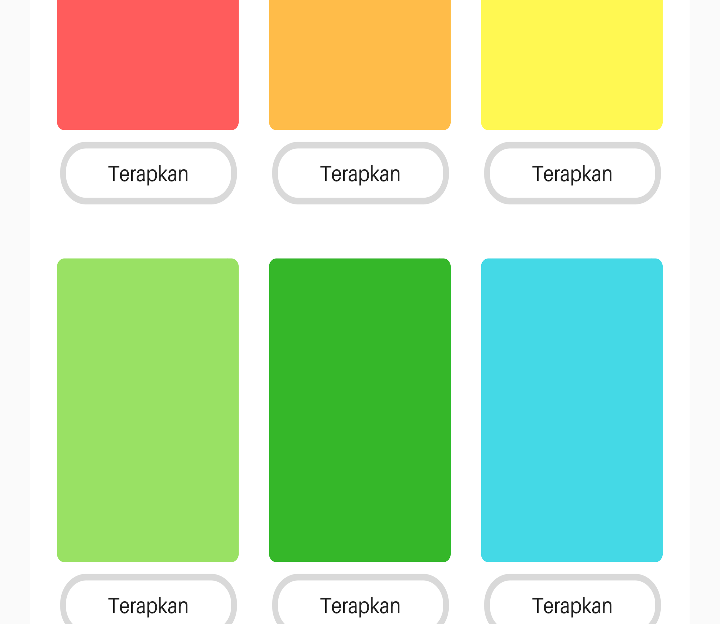Image resolution: width=720 pixels, height=624 pixels.
Task: Apply the cyan color with Terapkan
Action: click(572, 604)
